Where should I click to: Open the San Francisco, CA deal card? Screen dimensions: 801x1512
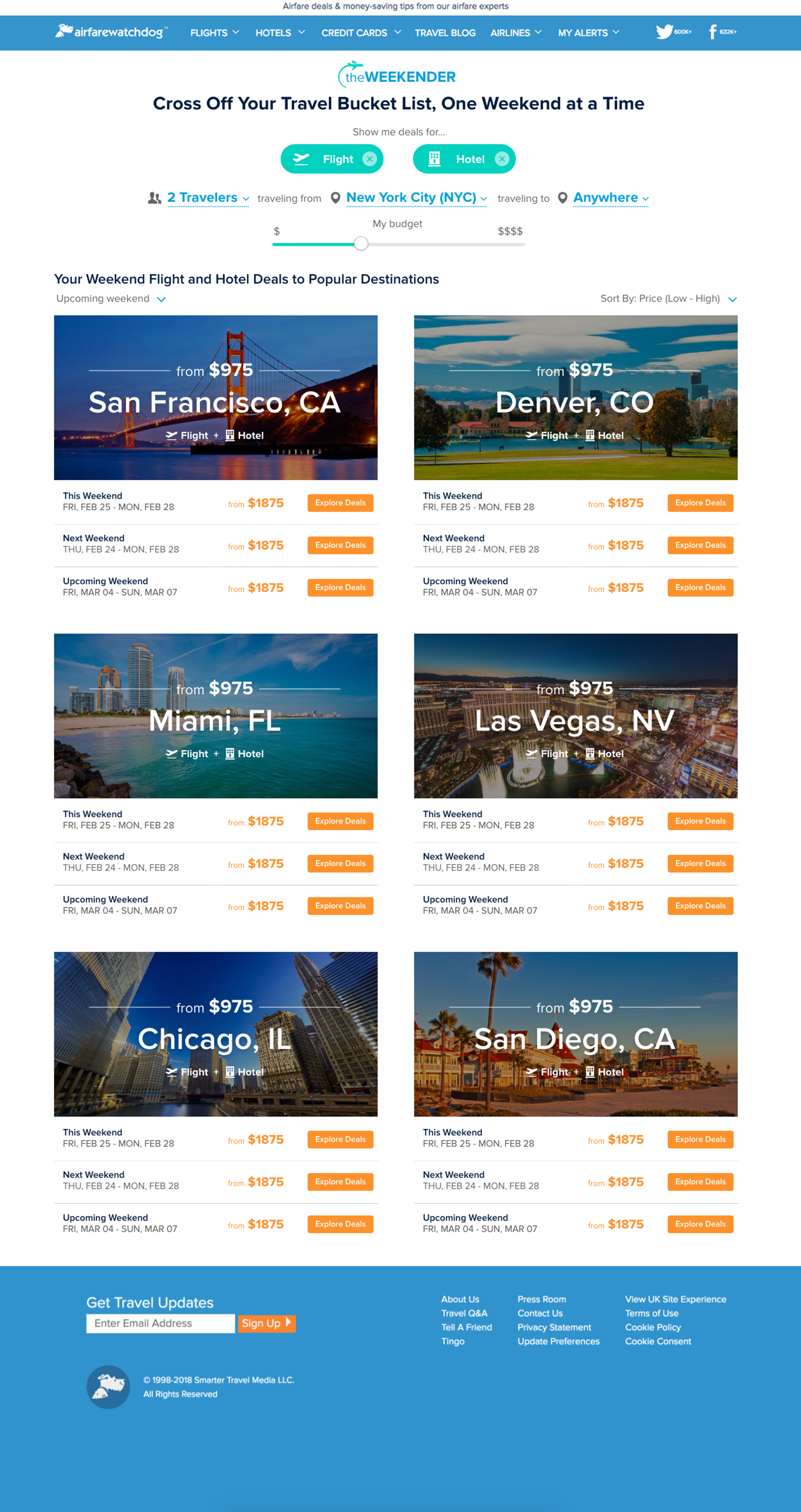(x=215, y=397)
